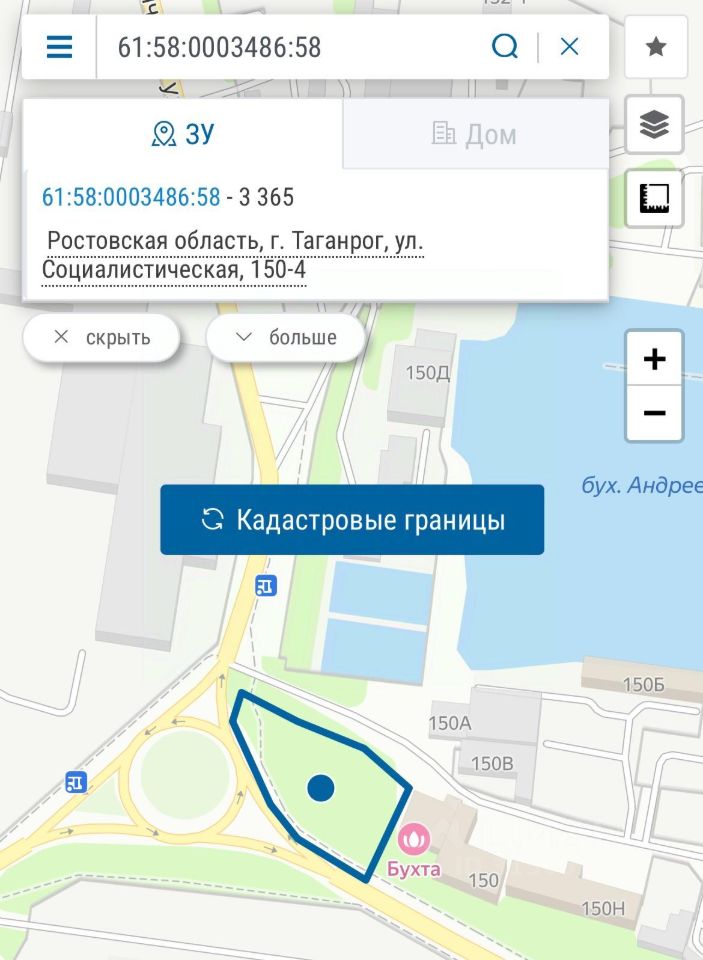Open map layers selector
Image resolution: width=703 pixels, height=960 pixels.
(x=655, y=125)
